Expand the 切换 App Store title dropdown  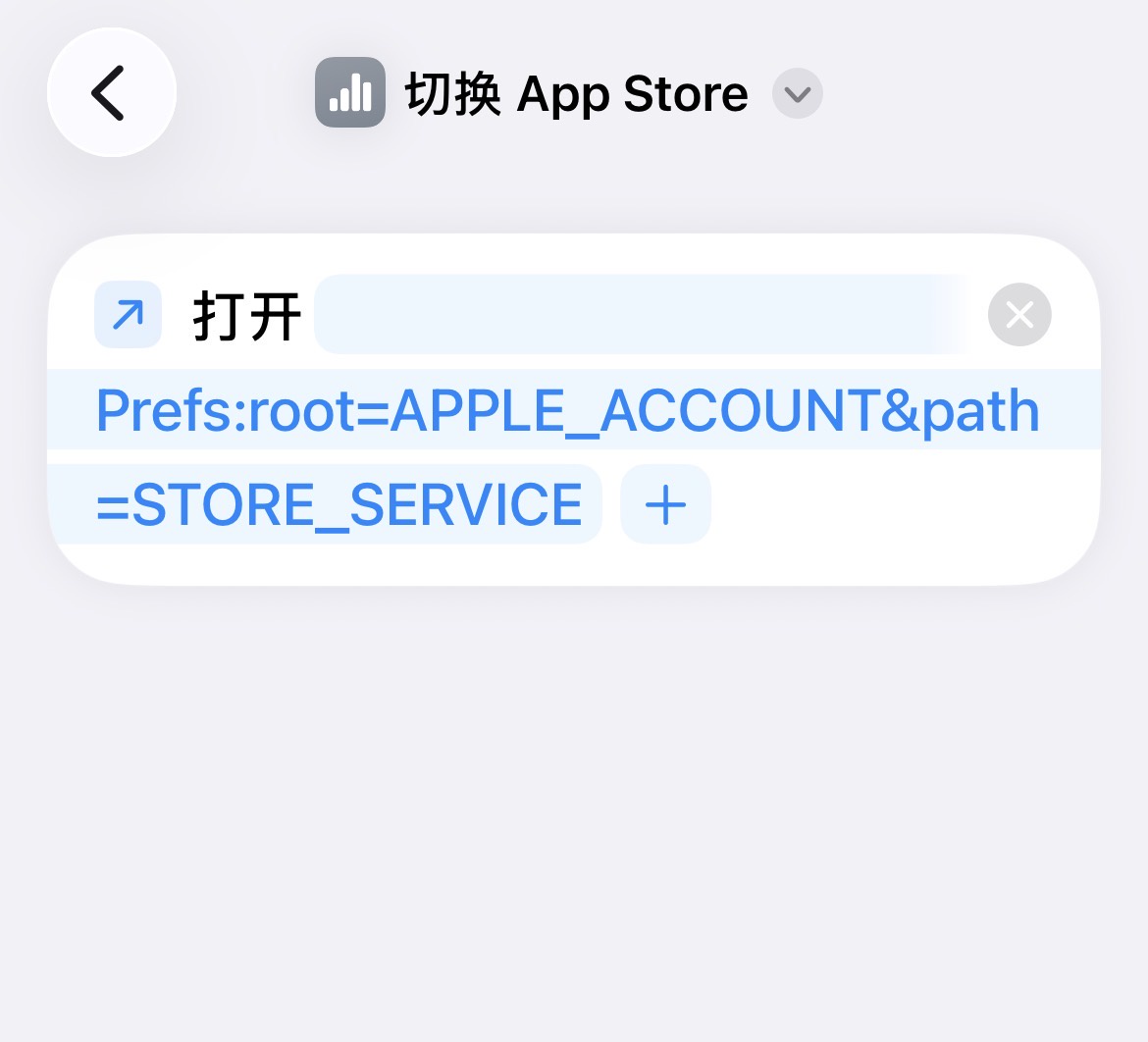coord(797,94)
